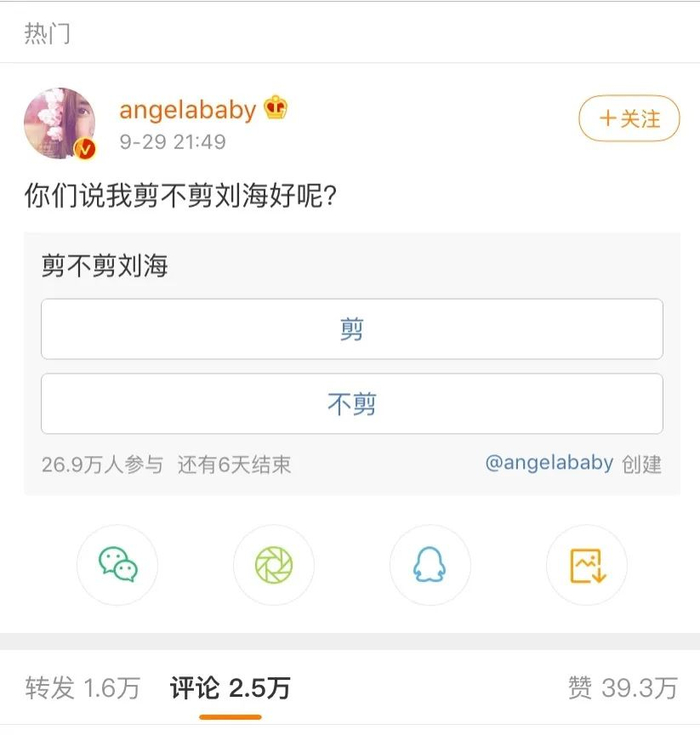Share the post to QQ
The image size is (700, 742).
[430, 565]
